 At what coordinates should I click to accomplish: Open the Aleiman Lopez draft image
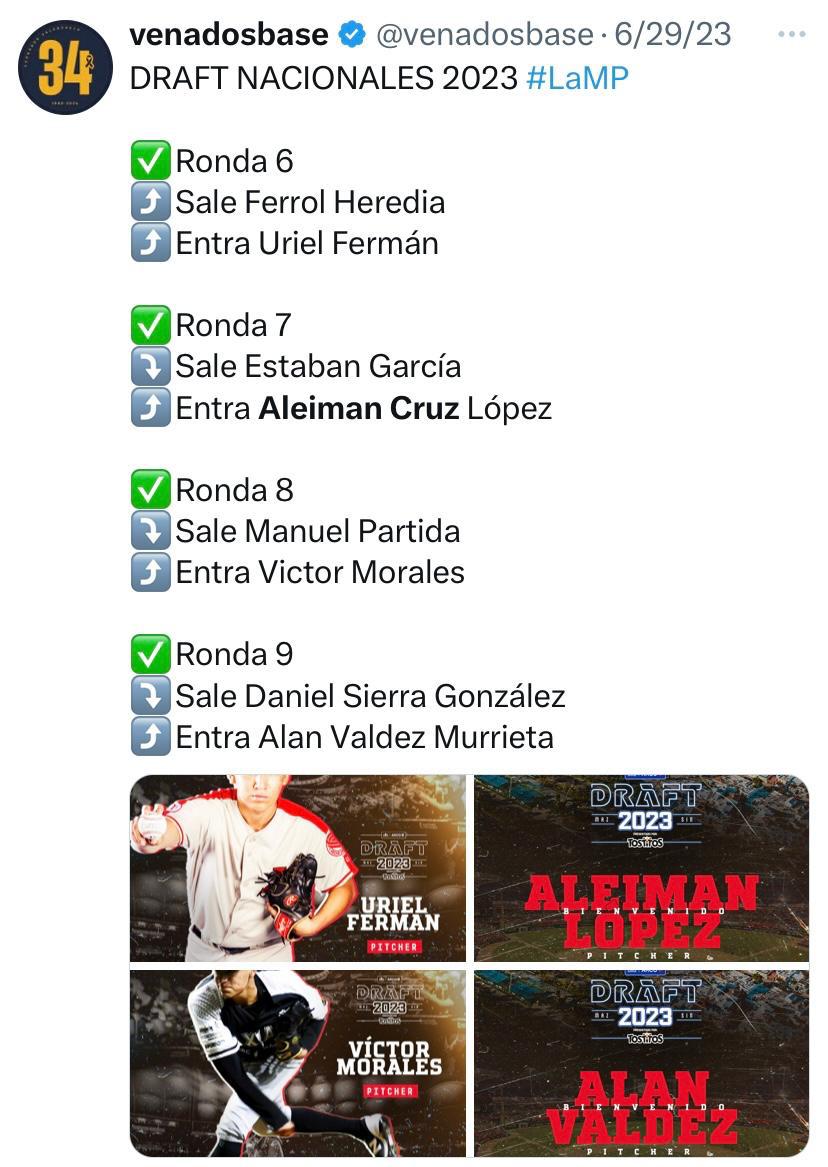pos(641,867)
